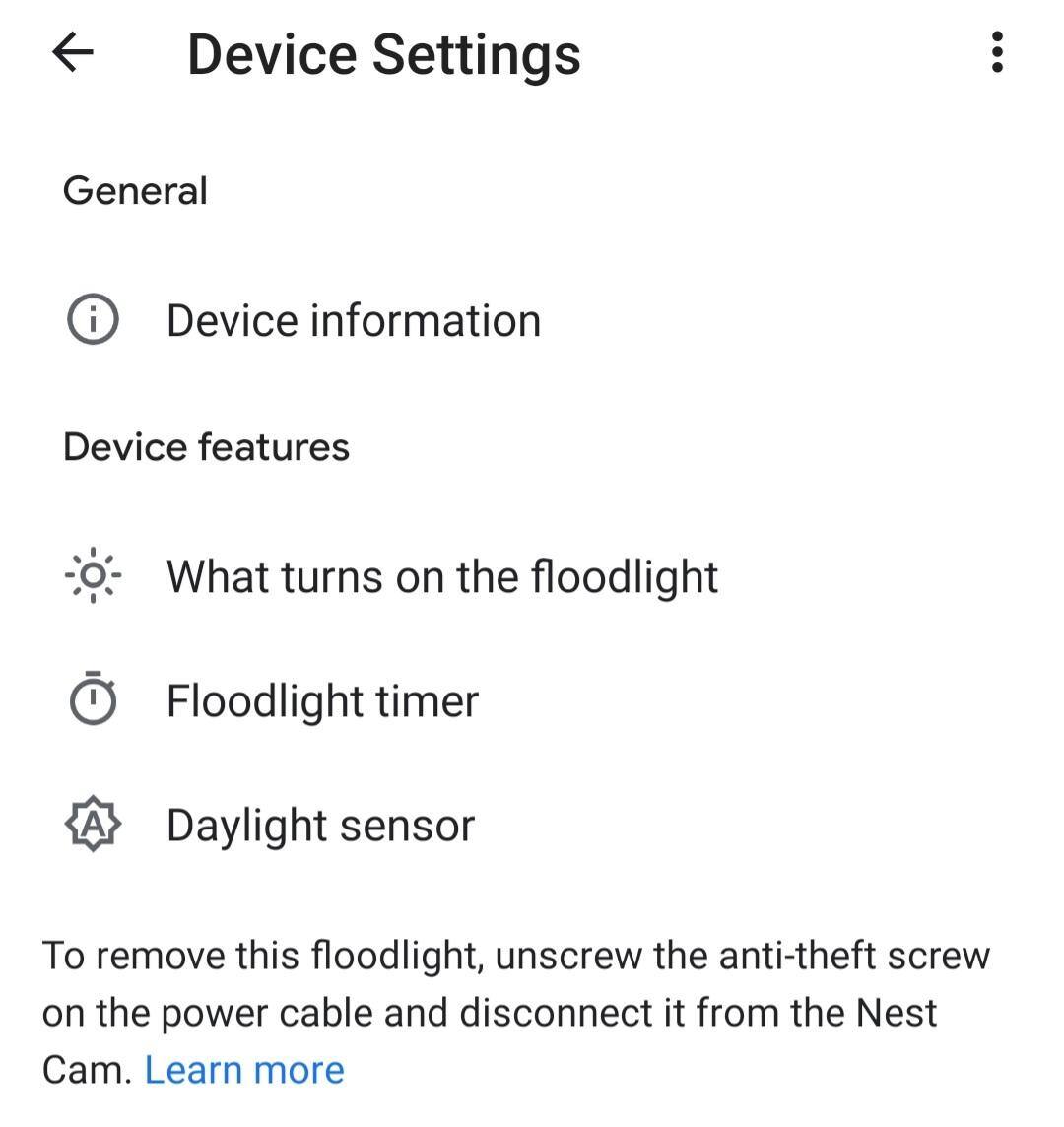The image size is (1064, 1127).
Task: Open What turns on the floodlight
Action: coord(441,577)
